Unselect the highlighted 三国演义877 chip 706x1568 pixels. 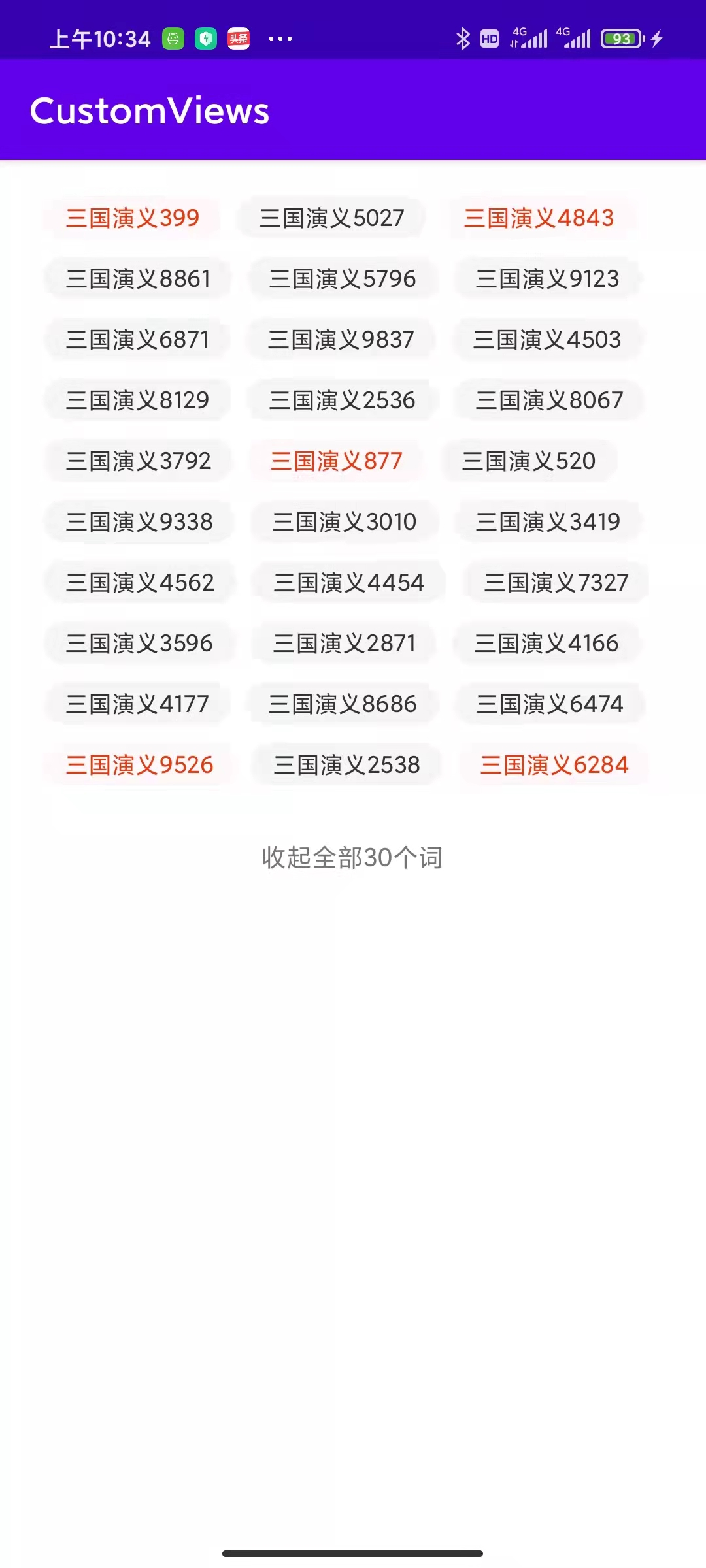coord(336,461)
